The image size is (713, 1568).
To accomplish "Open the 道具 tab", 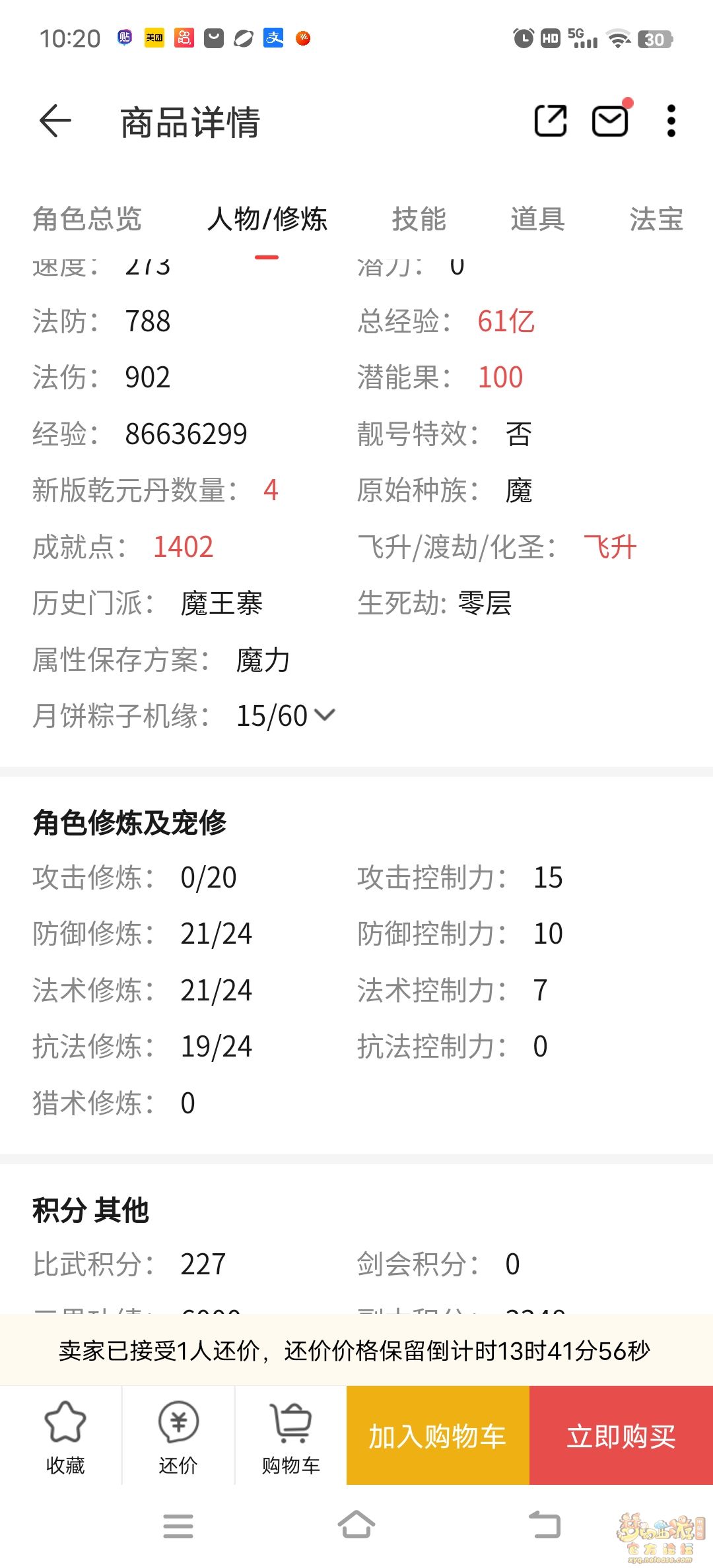I will tap(537, 219).
